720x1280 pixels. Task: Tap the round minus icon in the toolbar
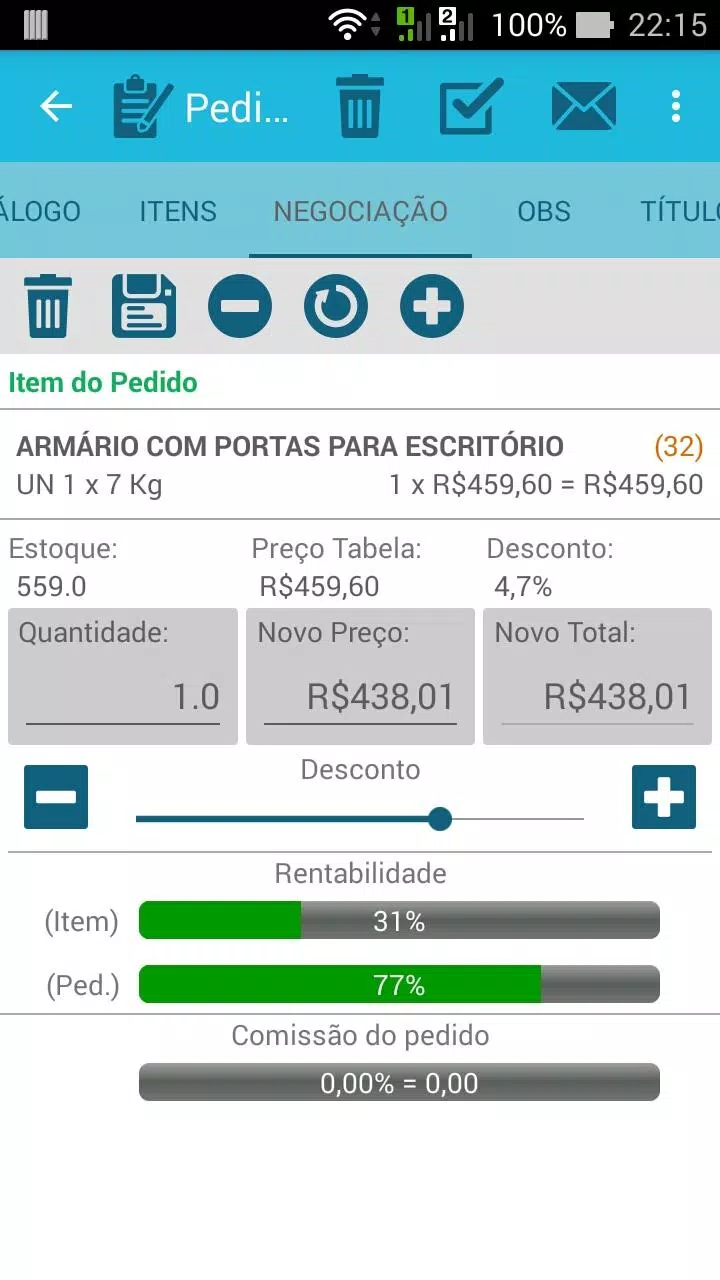click(x=240, y=306)
